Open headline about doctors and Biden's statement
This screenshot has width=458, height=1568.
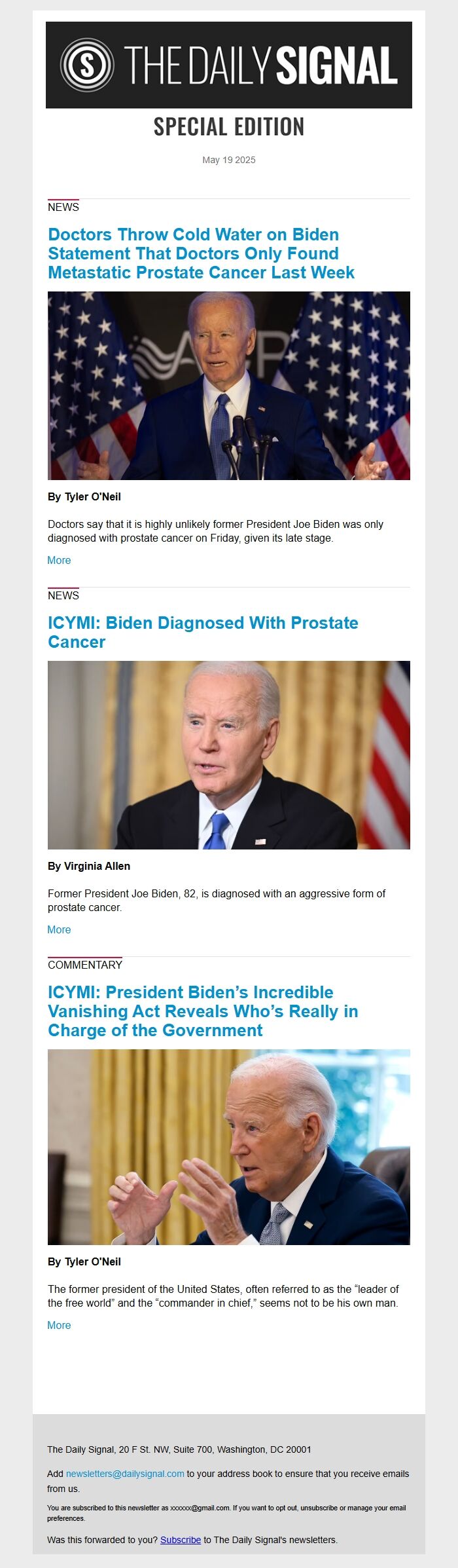(x=202, y=253)
